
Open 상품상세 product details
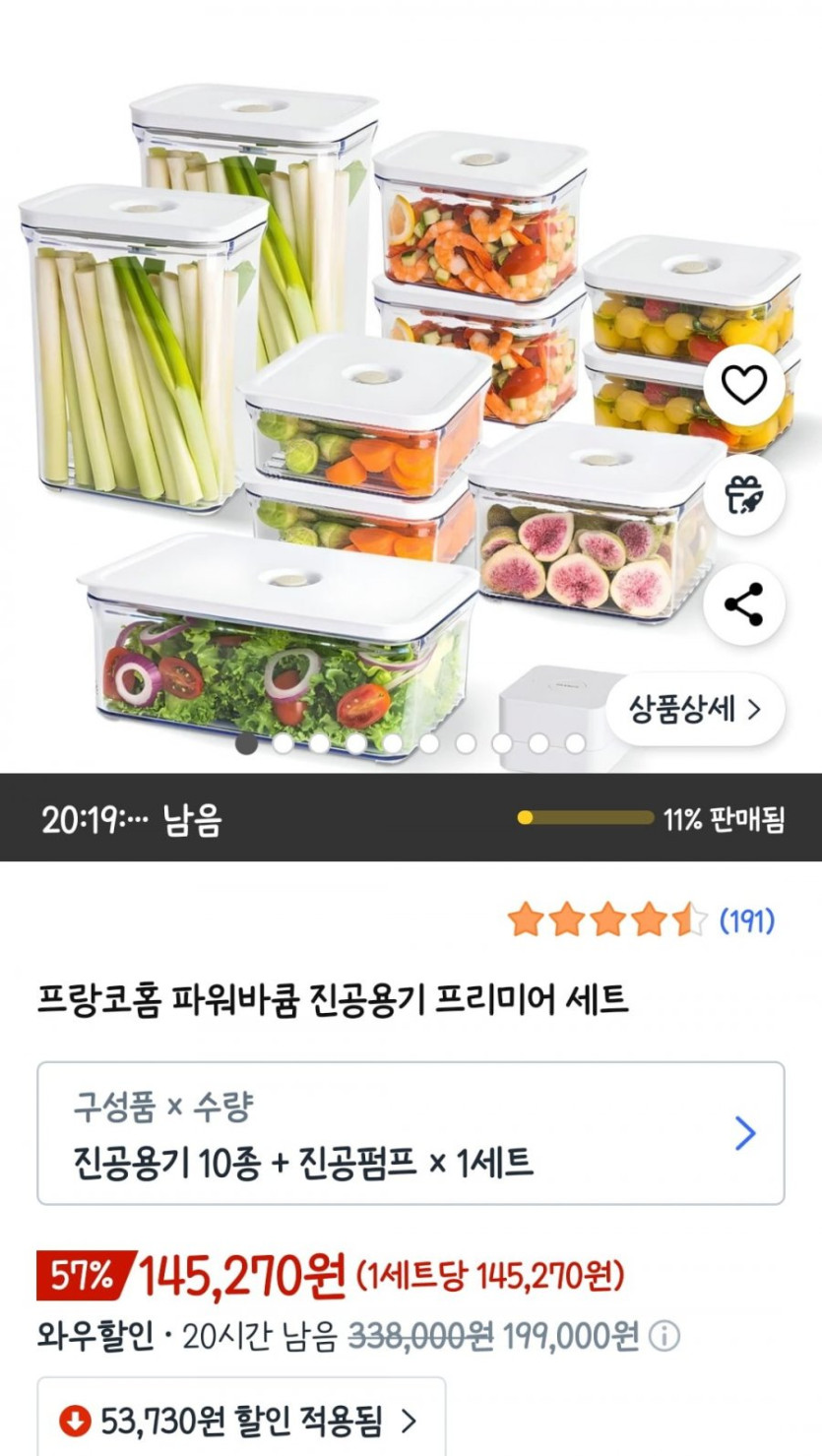[x=696, y=710]
